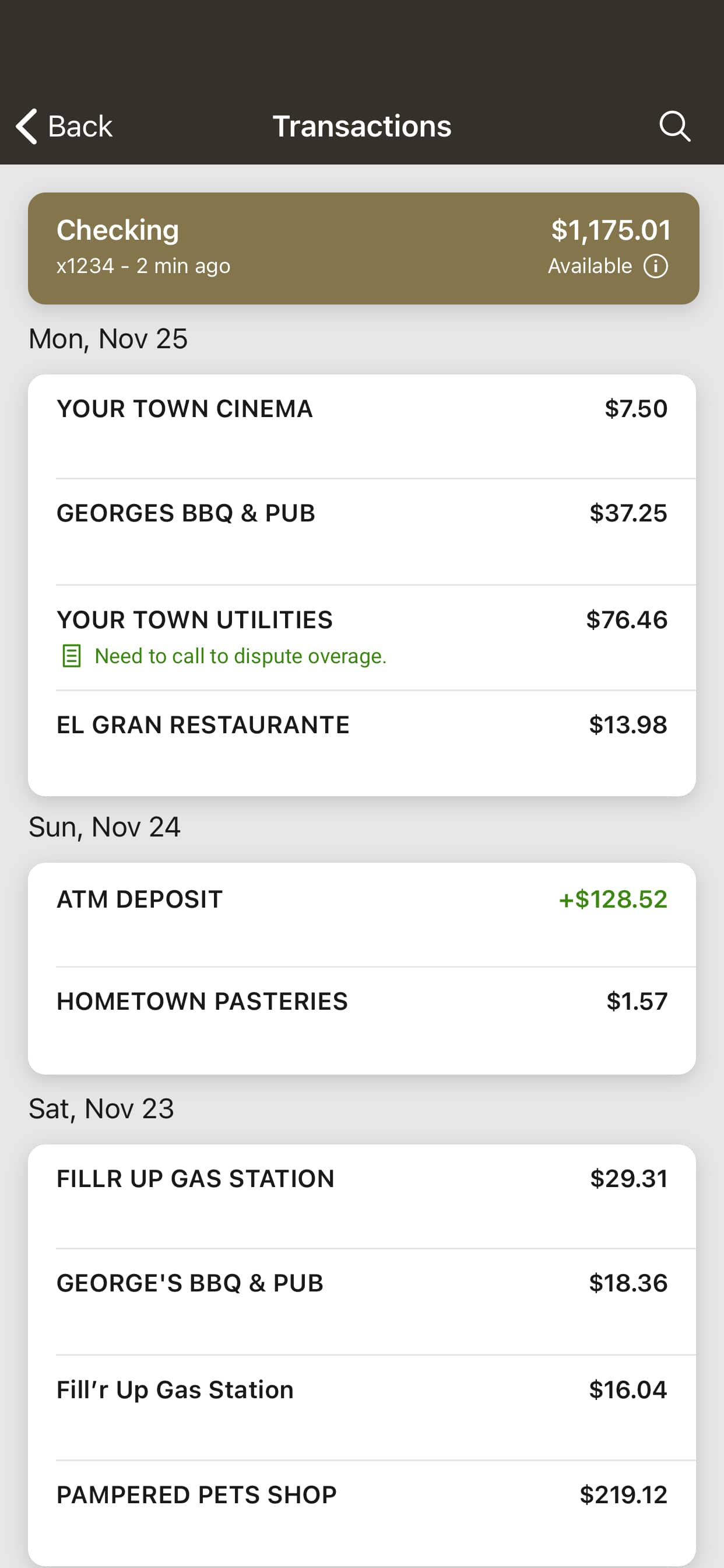This screenshot has width=724, height=1568.
Task: Open the HOMETOWN PASTERIES transaction
Action: tap(362, 1020)
